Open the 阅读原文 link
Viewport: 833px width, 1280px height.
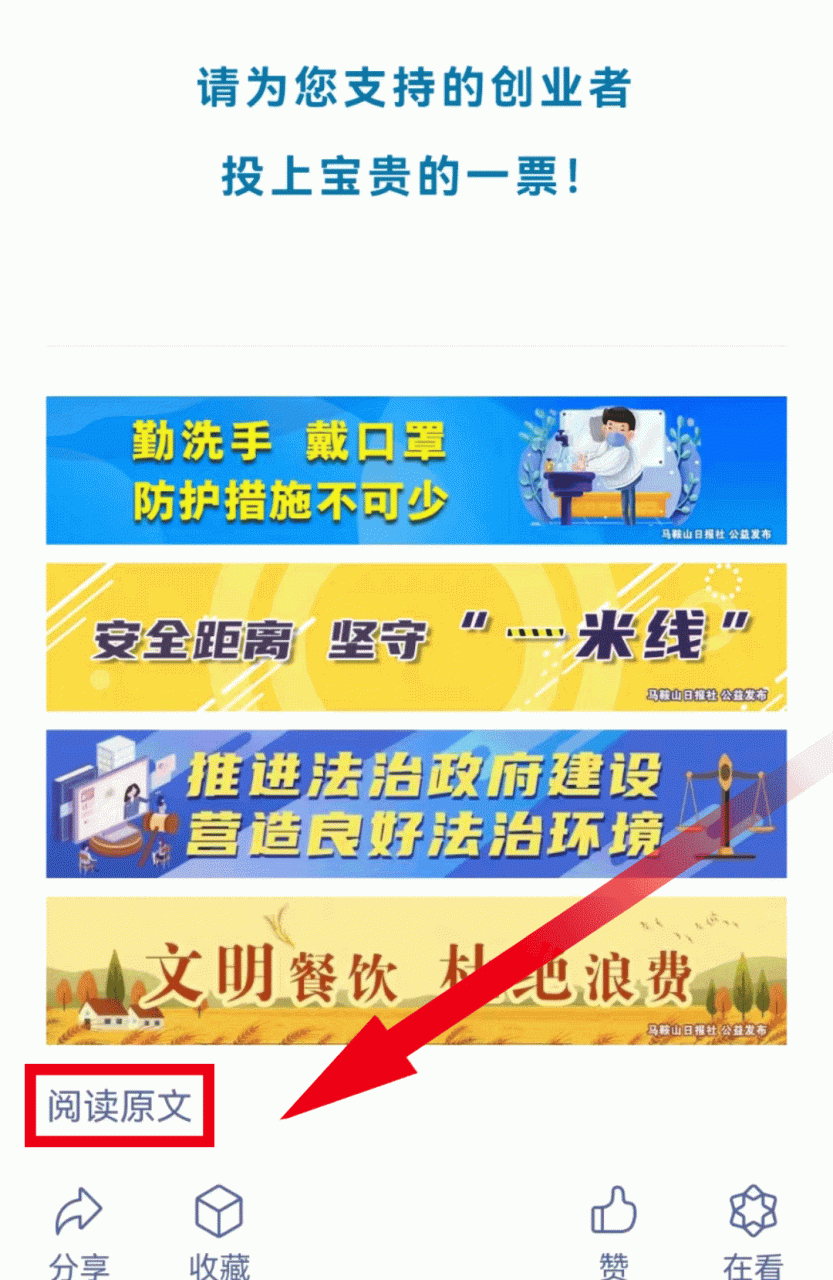[119, 1107]
